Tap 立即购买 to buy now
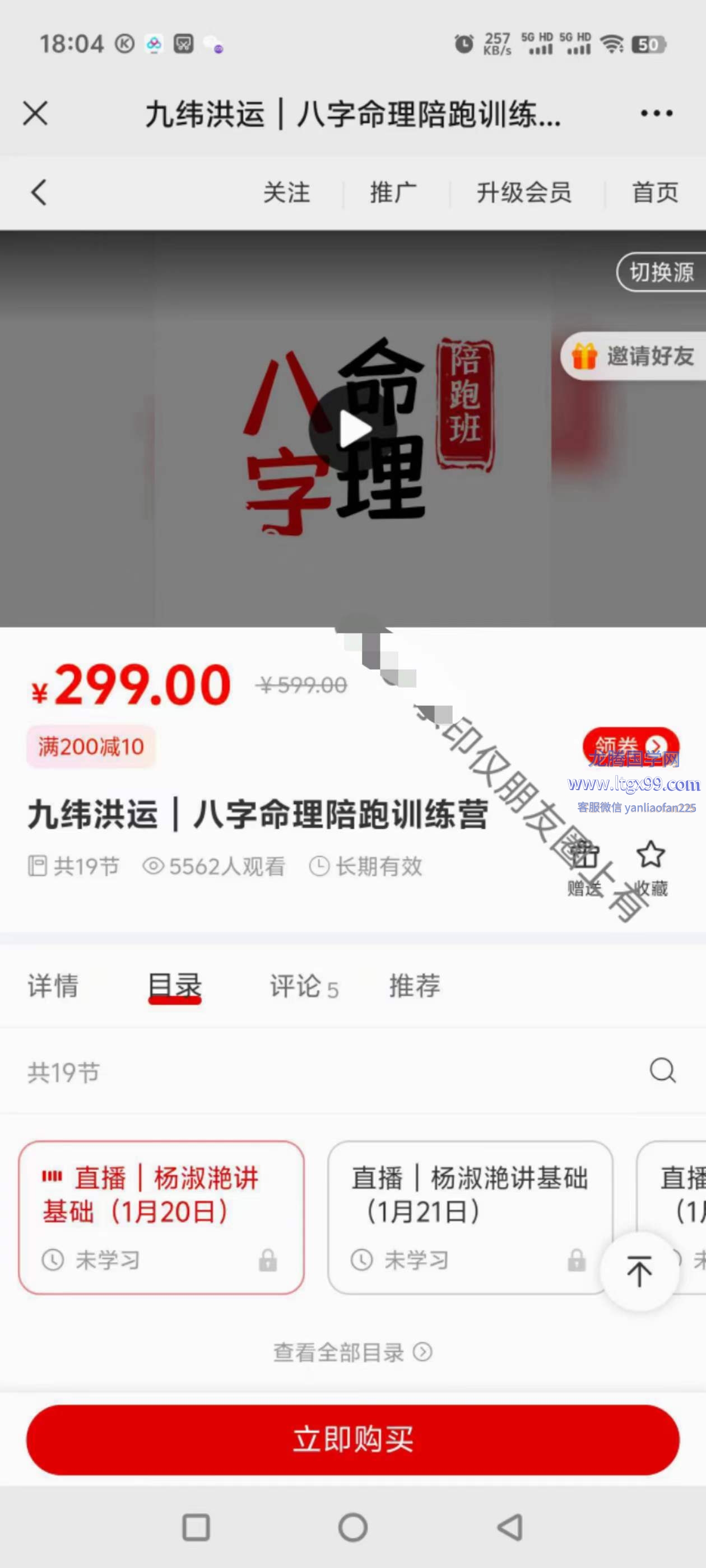The width and height of the screenshot is (706, 1568). [352, 1440]
